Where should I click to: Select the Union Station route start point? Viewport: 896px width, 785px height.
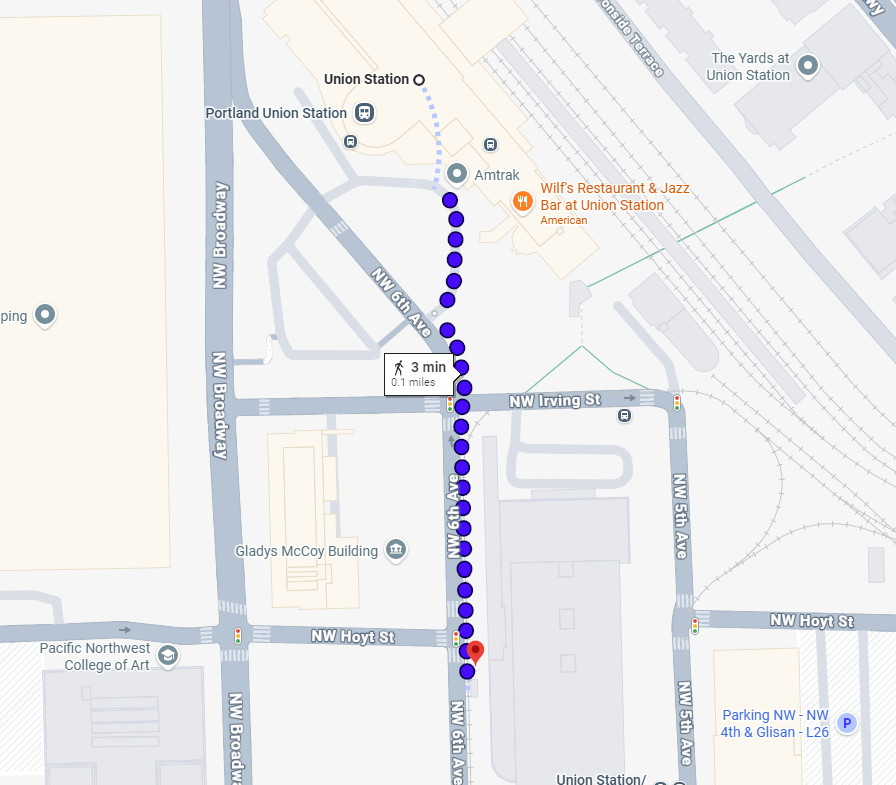click(419, 79)
